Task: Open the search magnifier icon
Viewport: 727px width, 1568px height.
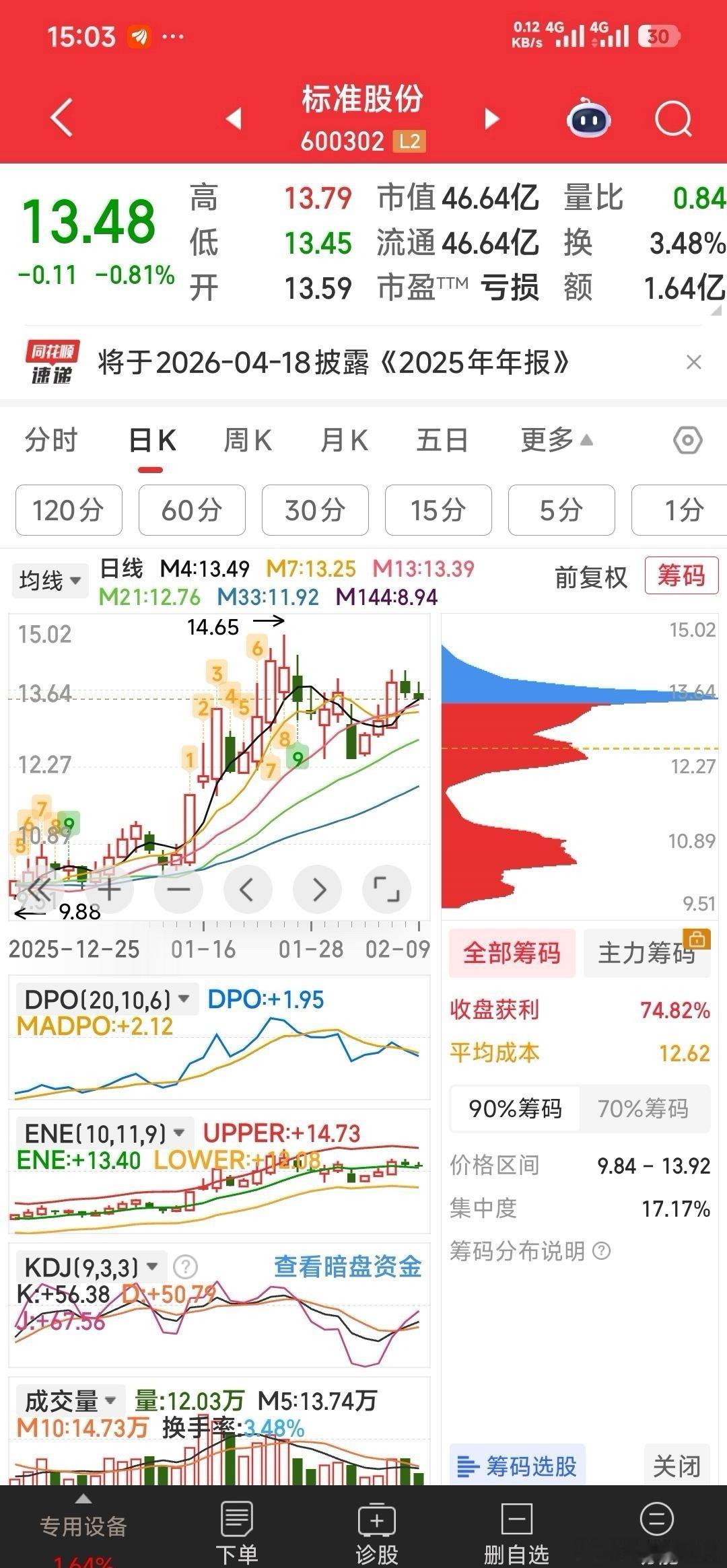Action: coord(673,120)
